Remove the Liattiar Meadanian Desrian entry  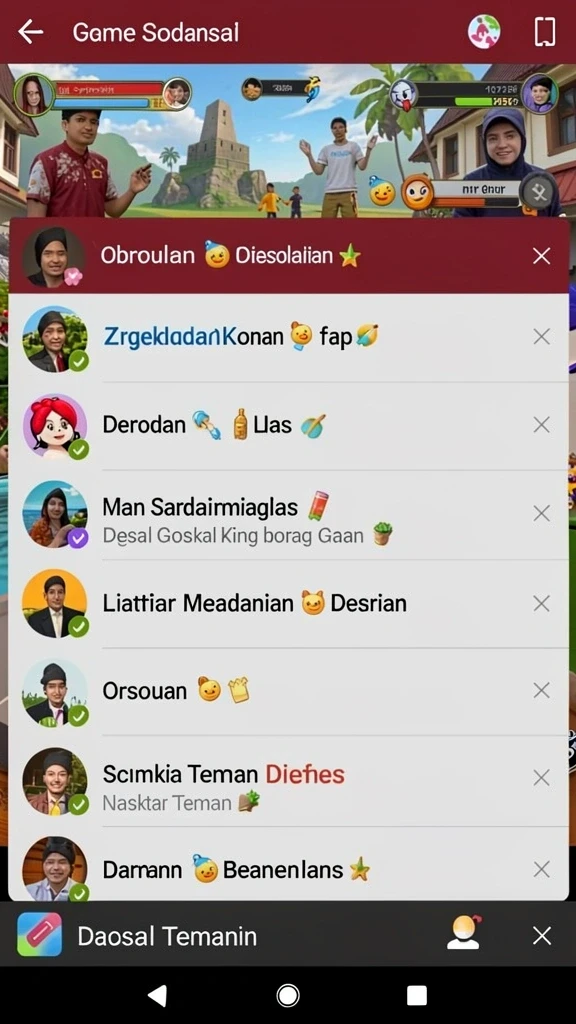pos(541,603)
